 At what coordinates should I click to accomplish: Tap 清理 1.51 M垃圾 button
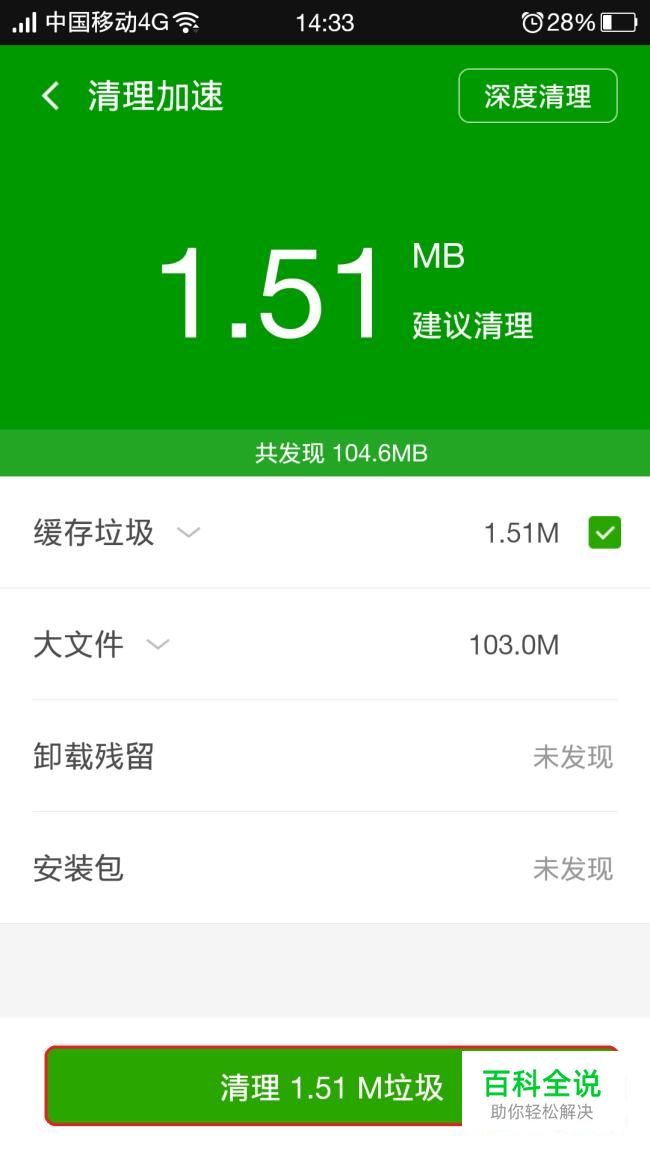pos(332,1086)
